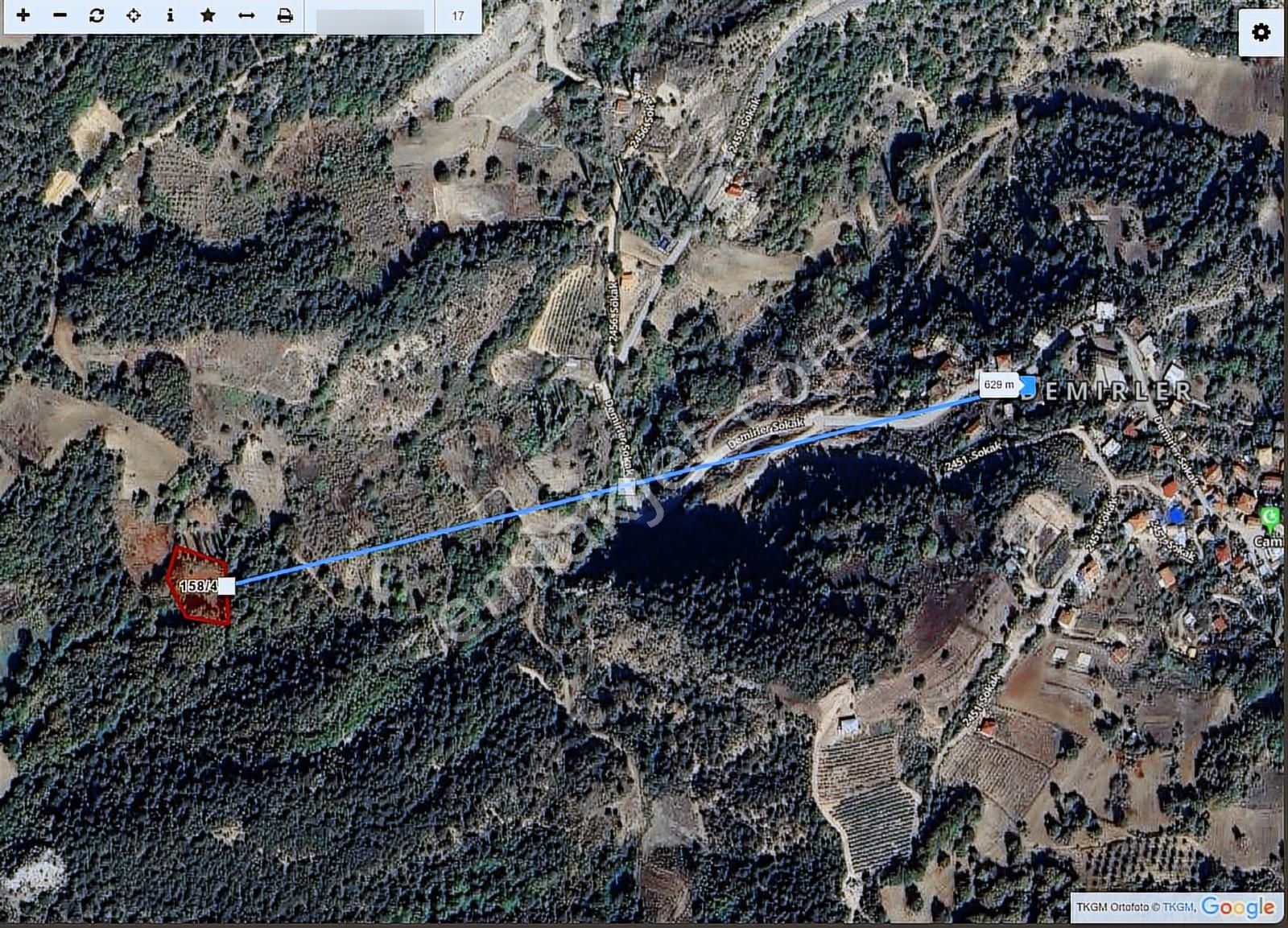Center map with the crosshair tool

tap(134, 15)
